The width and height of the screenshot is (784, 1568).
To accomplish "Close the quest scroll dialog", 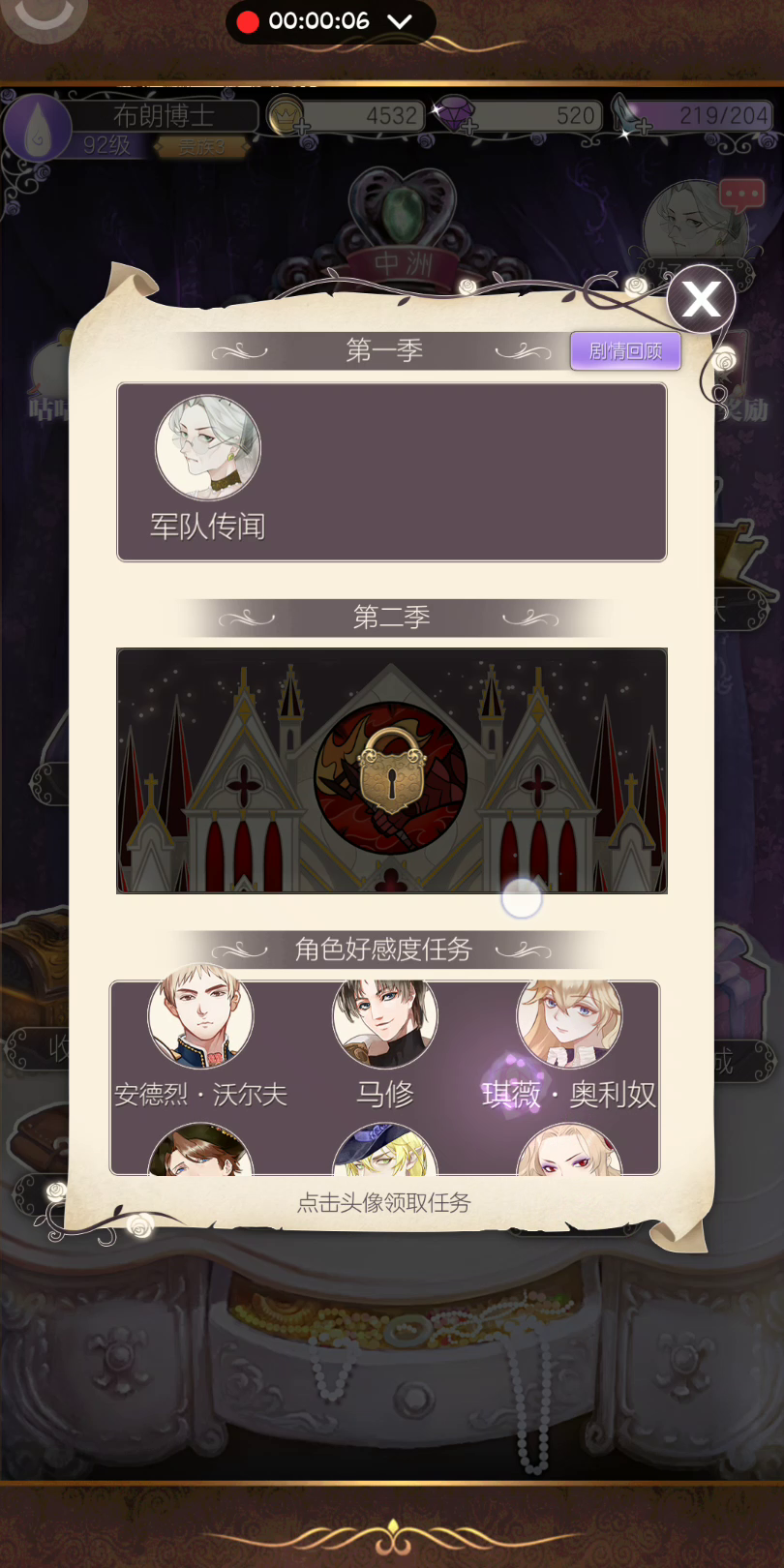I will [701, 299].
